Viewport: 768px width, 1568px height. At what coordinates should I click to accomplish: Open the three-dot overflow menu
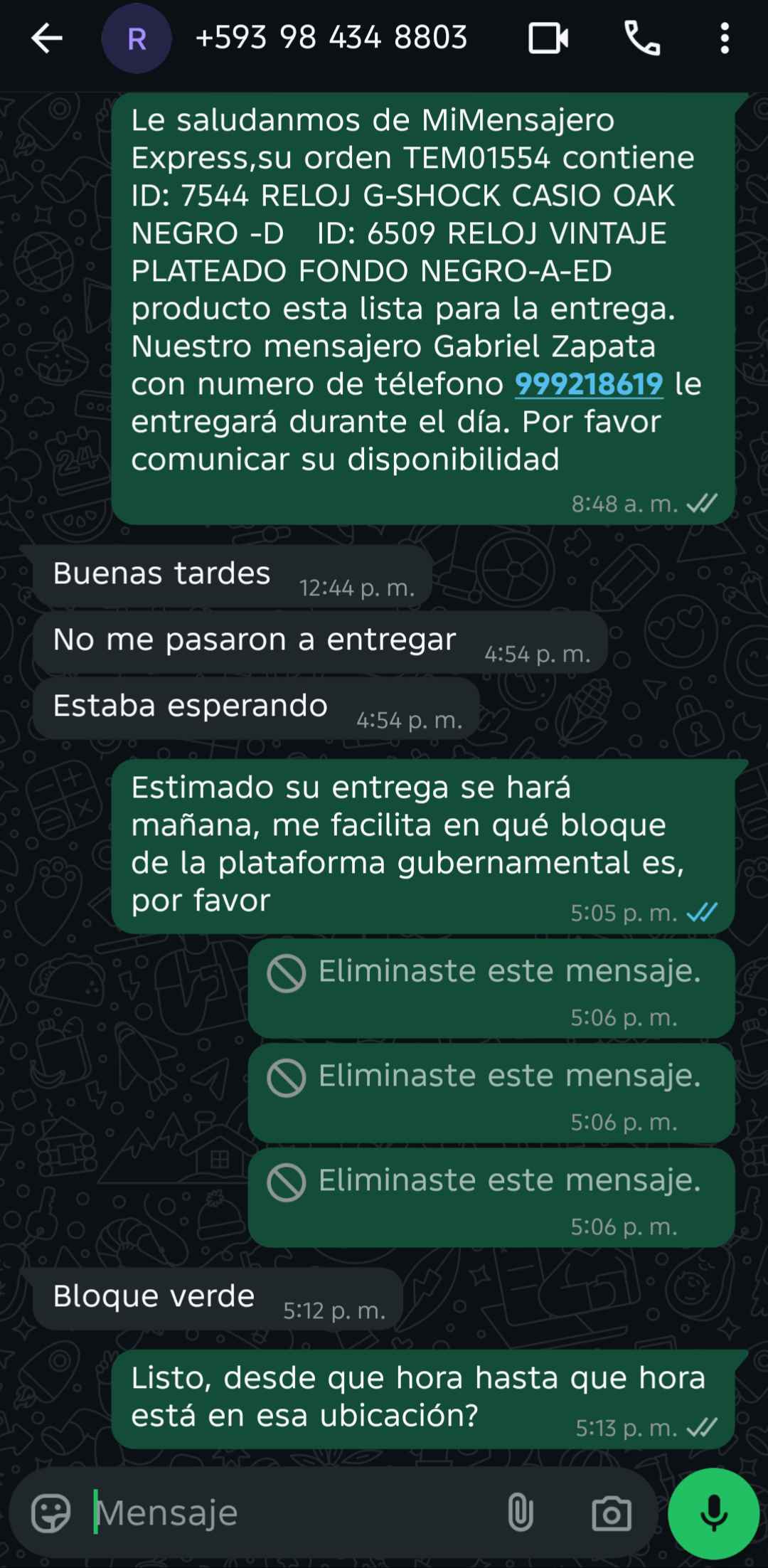pos(725,38)
